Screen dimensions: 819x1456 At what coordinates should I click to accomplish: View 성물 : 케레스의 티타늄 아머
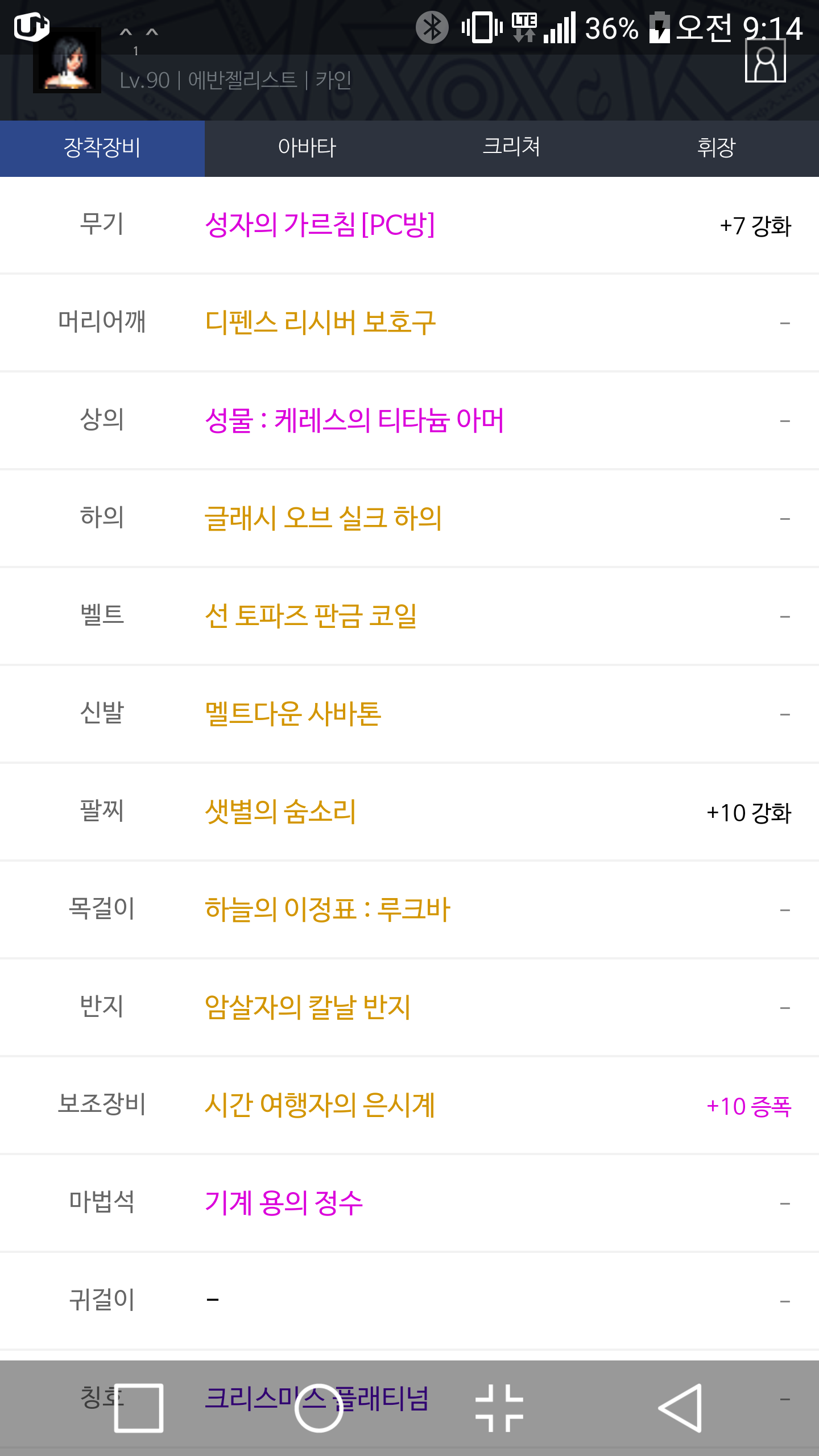click(354, 420)
